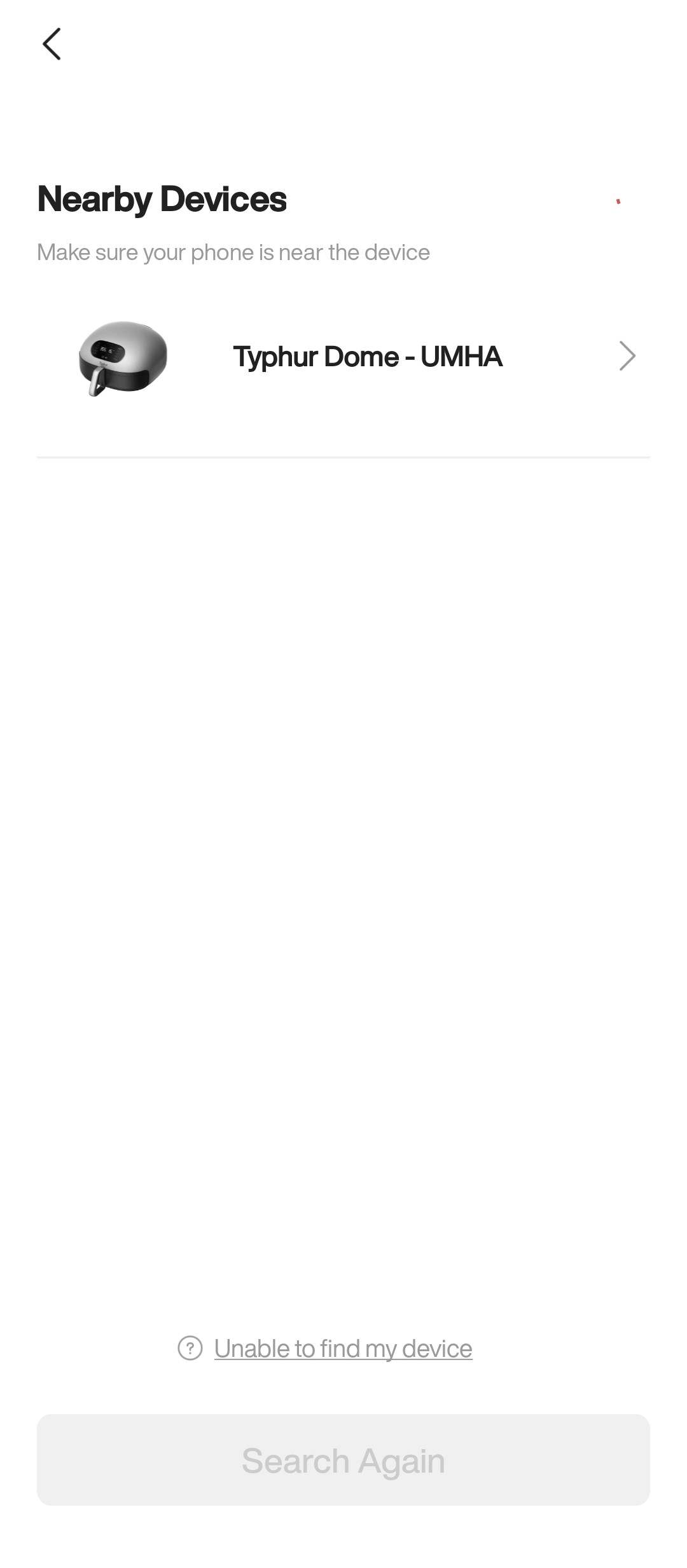Tap the Search Again button

(343, 1460)
